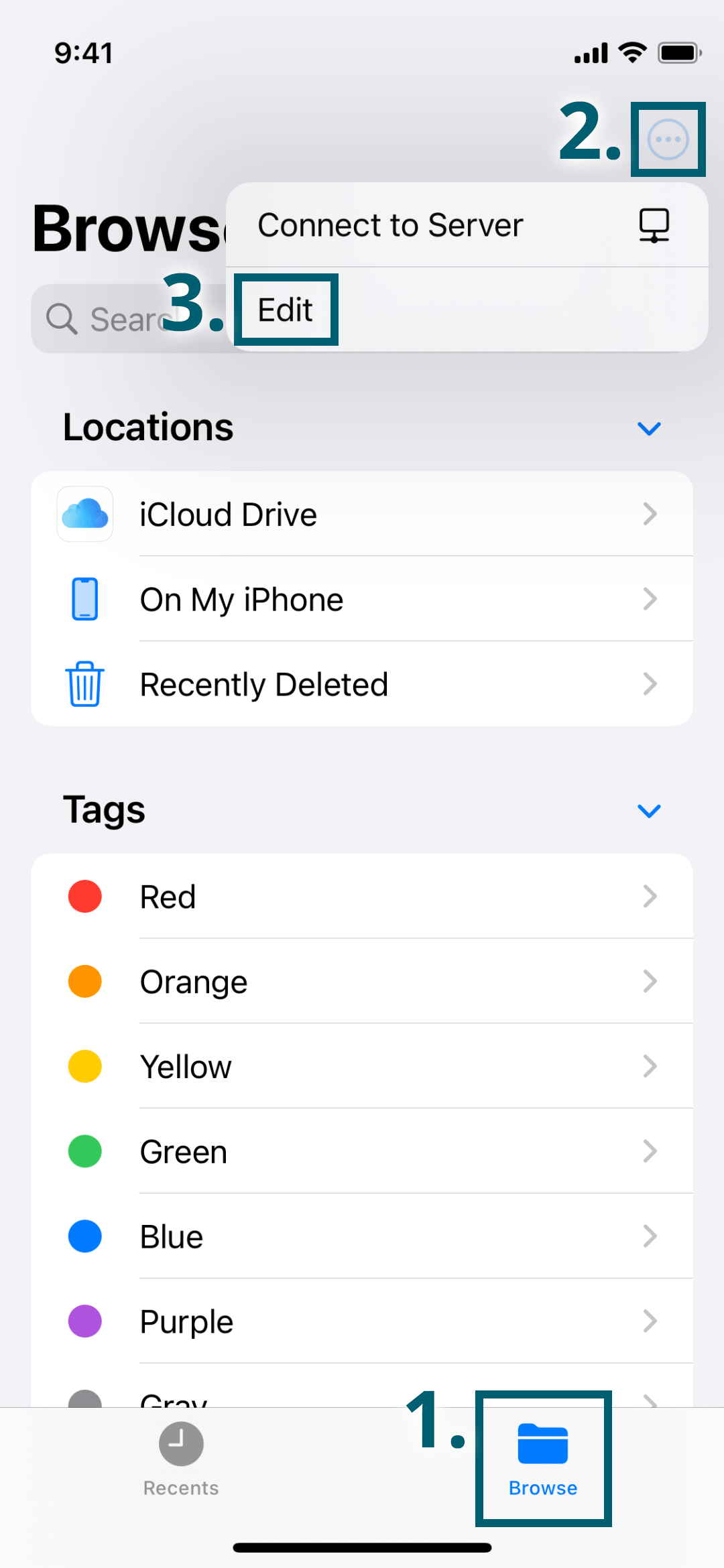This screenshot has width=724, height=1568.
Task: Choose Edit from the popup menu
Action: coord(286,310)
